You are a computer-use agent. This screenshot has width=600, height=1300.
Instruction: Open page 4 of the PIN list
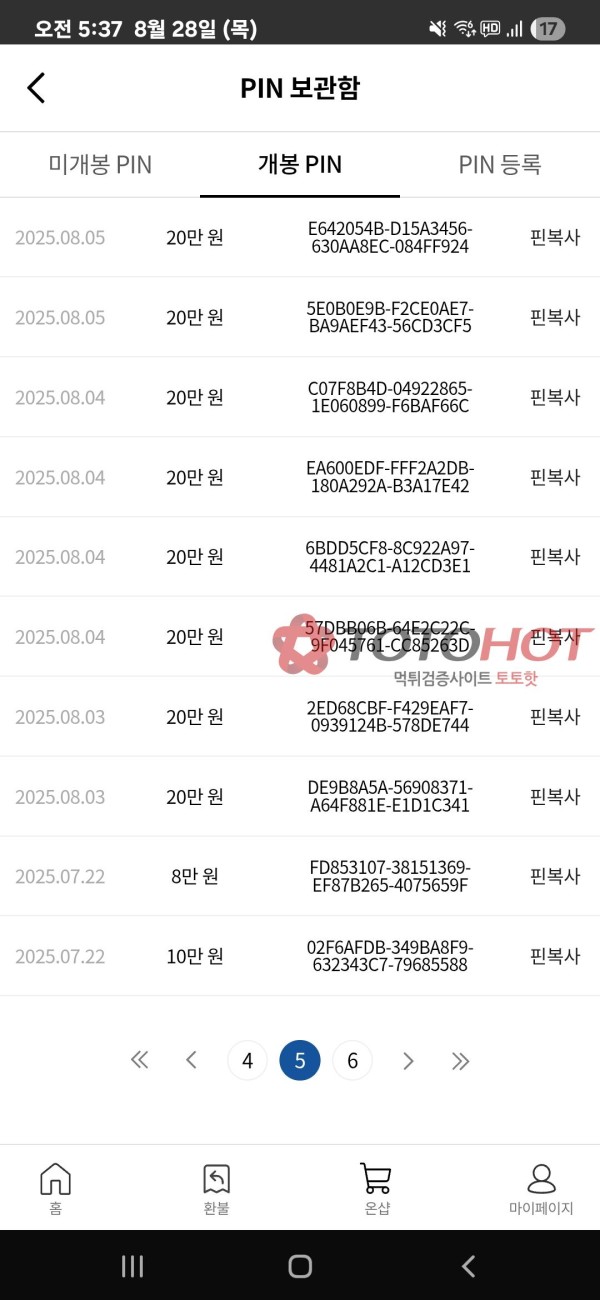(247, 1061)
